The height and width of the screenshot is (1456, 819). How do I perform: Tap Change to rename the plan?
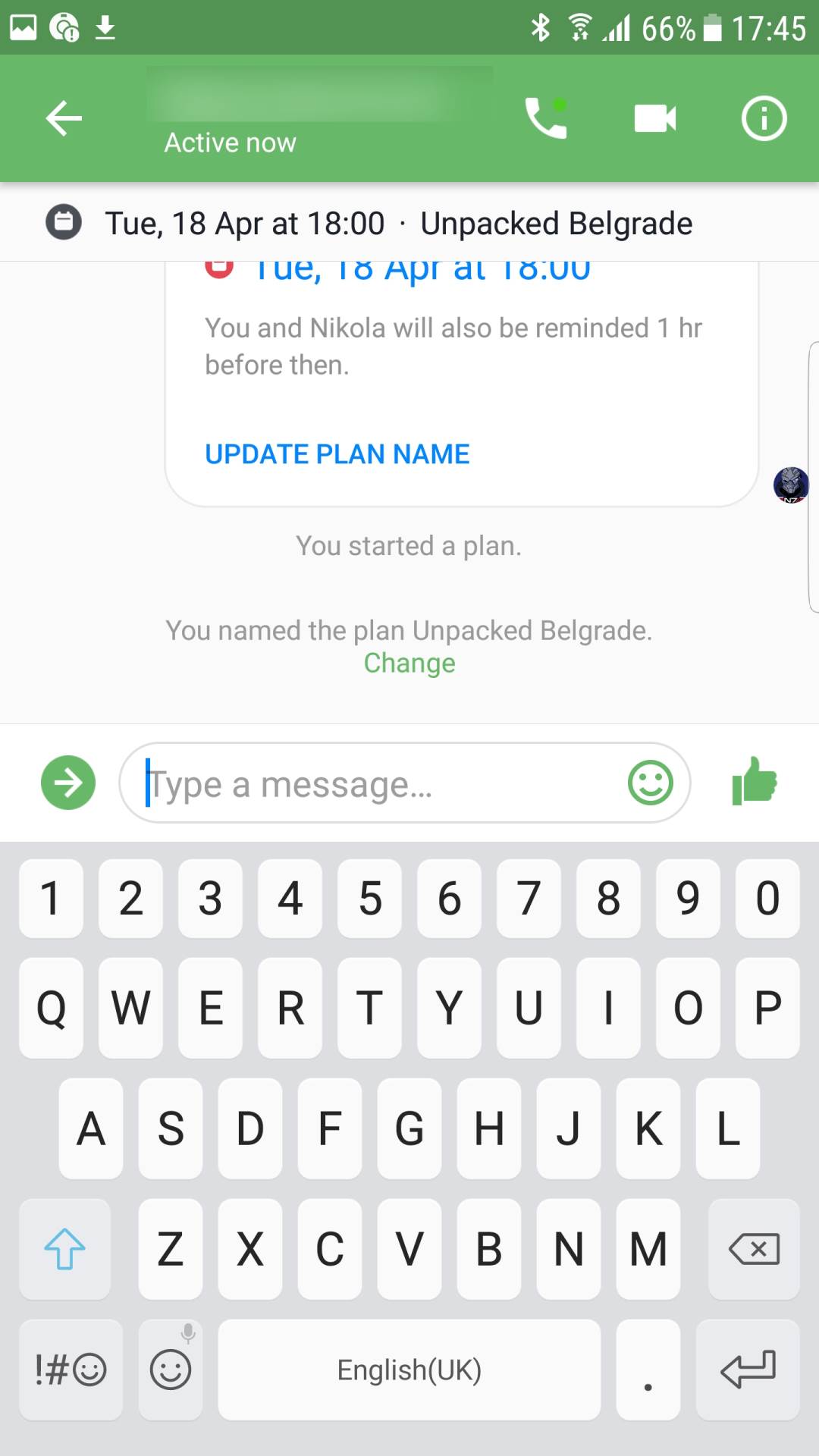pyautogui.click(x=409, y=664)
